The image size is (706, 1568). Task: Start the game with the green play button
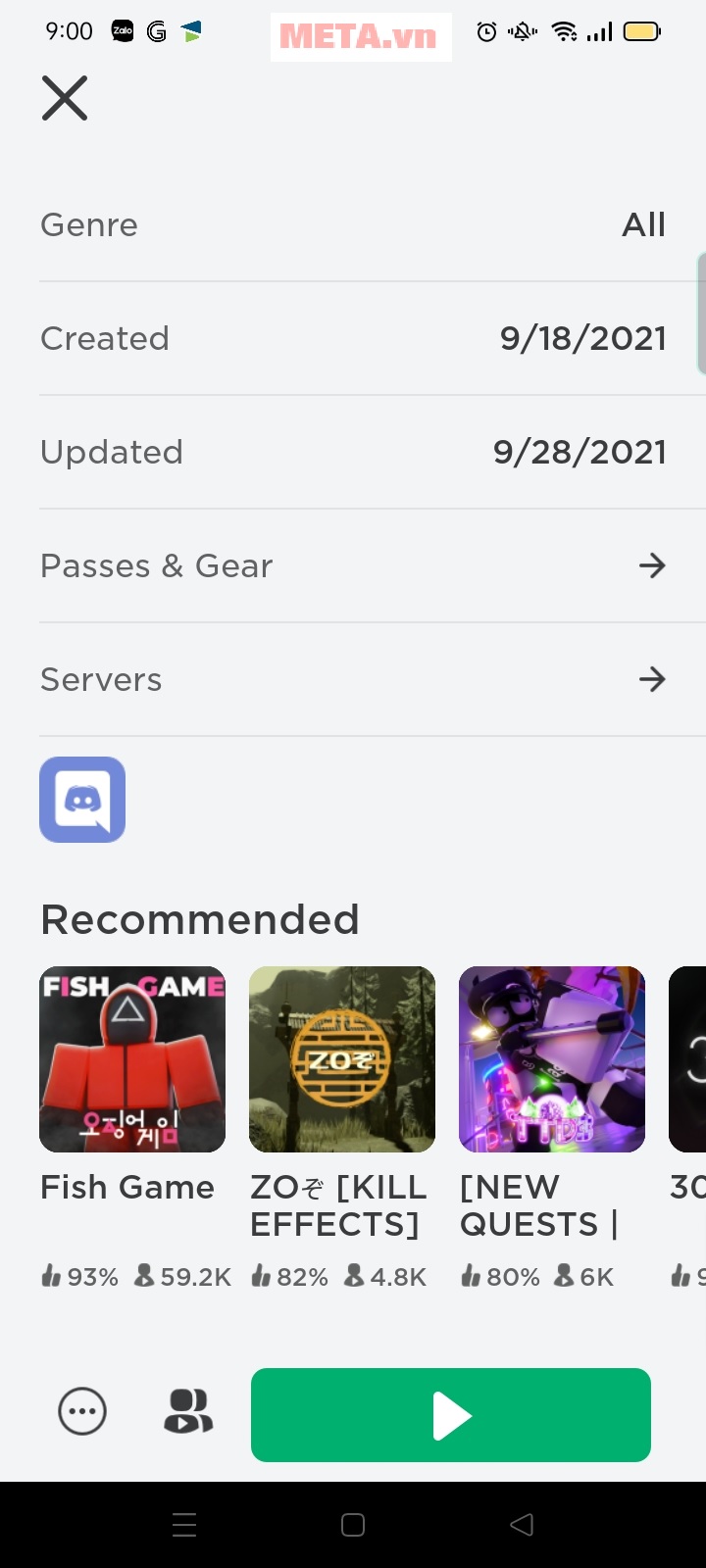coord(451,1415)
